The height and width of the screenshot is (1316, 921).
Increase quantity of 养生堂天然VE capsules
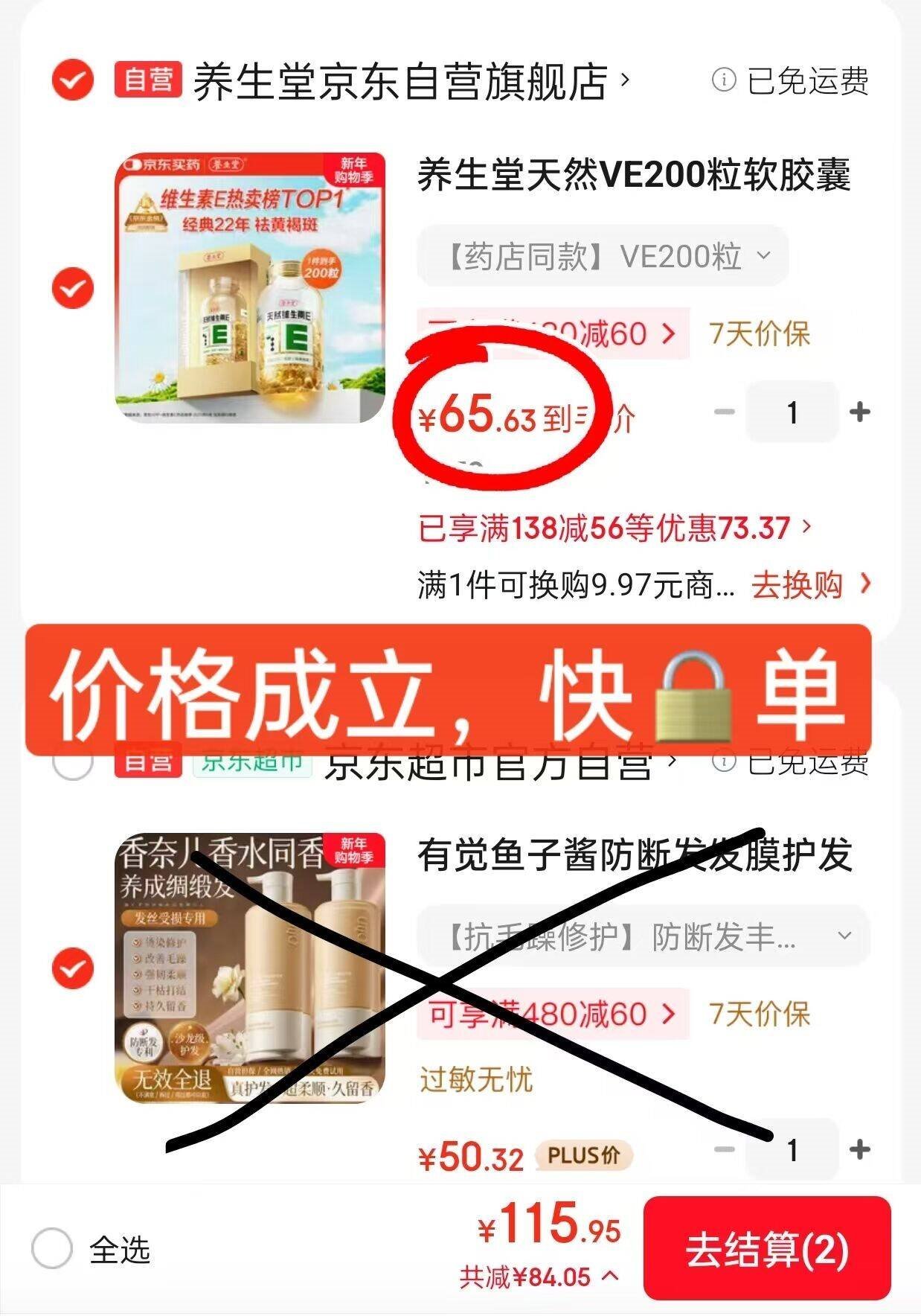pyautogui.click(x=859, y=412)
